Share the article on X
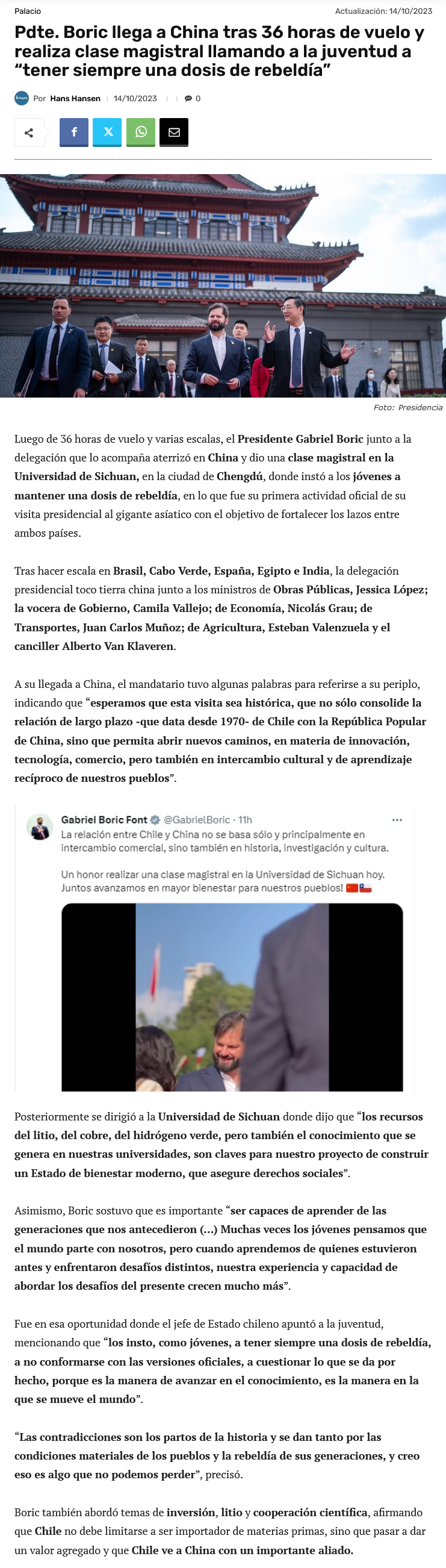Image resolution: width=446 pixels, height=1568 pixels. click(108, 132)
